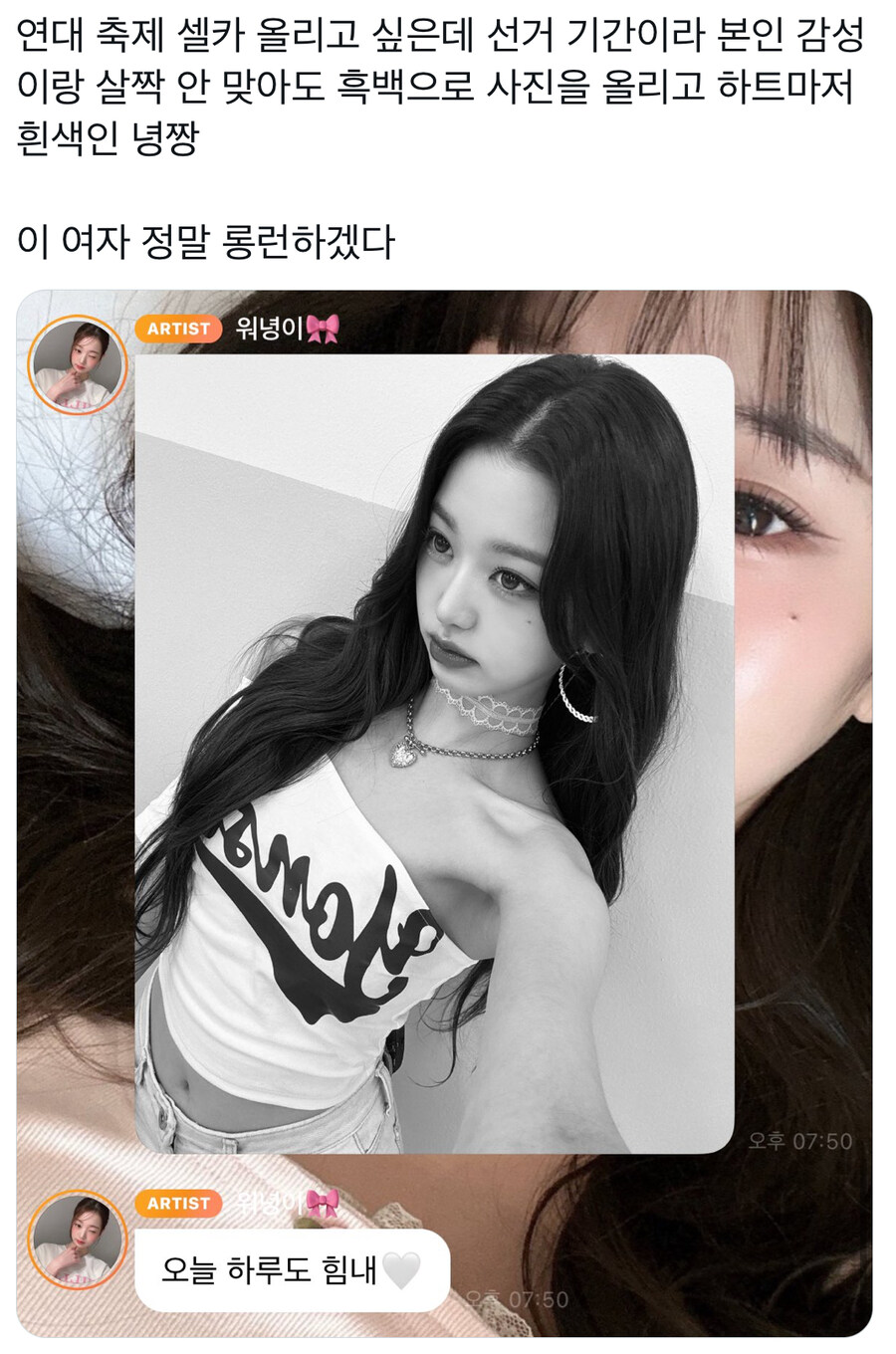
Task: Click the ARTIST badge on the text message
Action: [176, 1203]
